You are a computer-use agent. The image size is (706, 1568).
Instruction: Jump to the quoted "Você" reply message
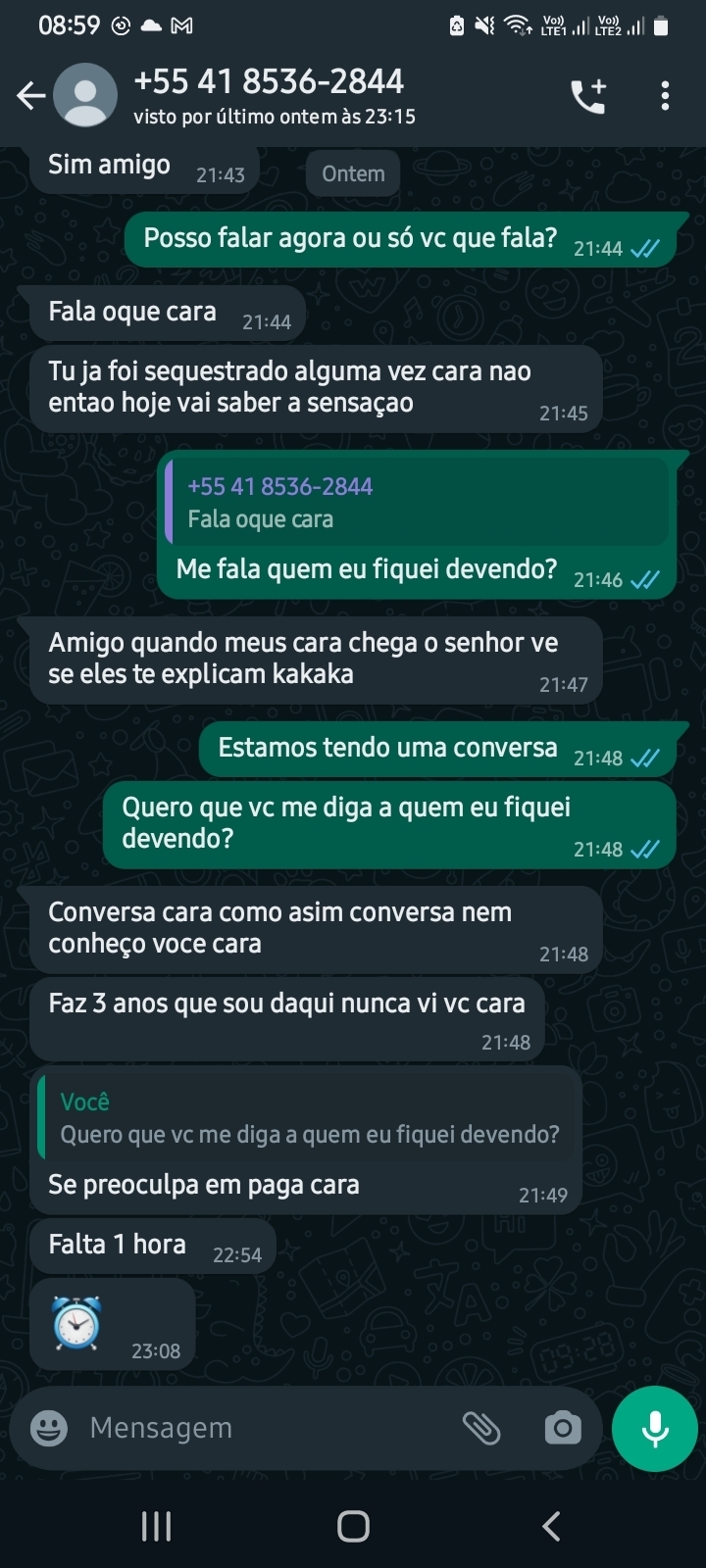click(309, 1117)
